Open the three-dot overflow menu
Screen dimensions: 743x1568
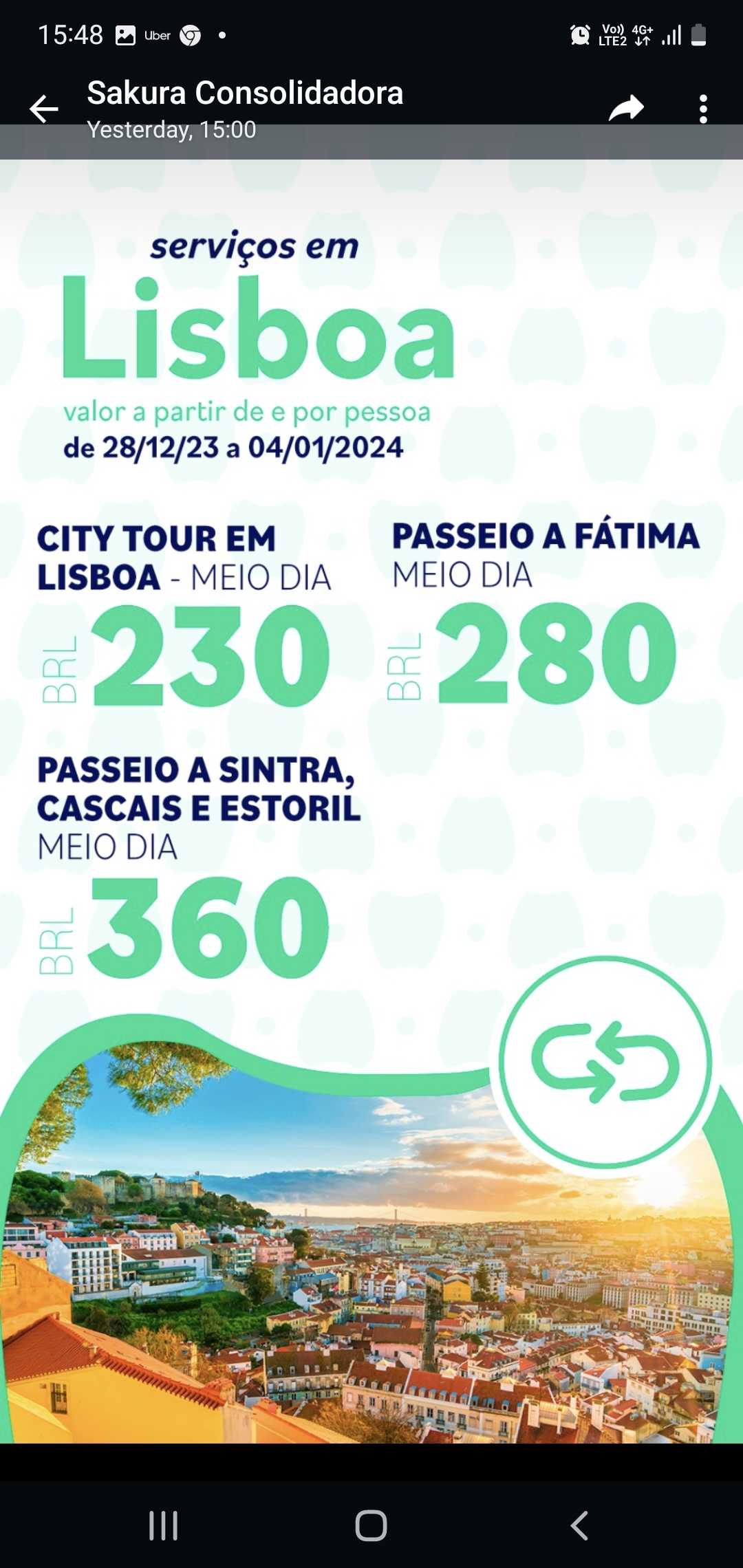tap(702, 109)
